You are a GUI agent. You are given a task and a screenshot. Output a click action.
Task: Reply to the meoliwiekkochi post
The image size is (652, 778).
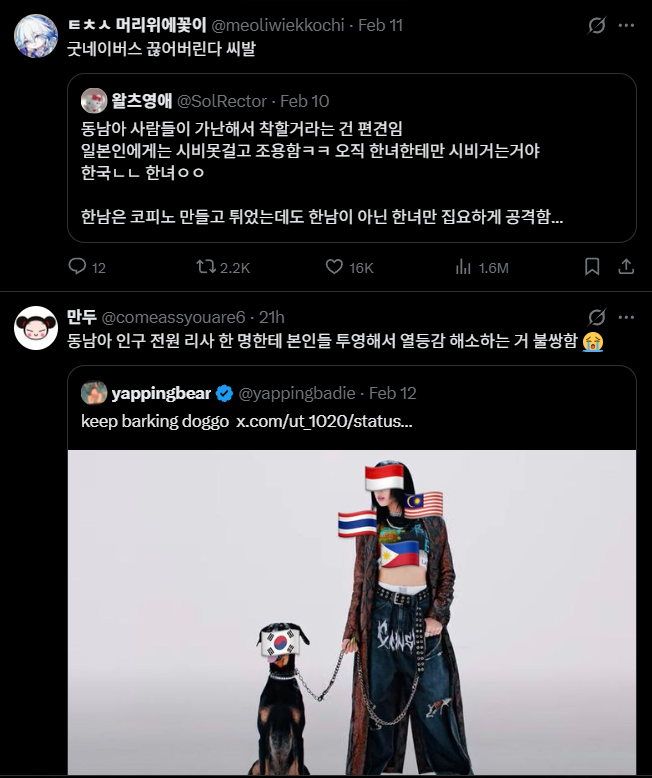click(x=78, y=267)
